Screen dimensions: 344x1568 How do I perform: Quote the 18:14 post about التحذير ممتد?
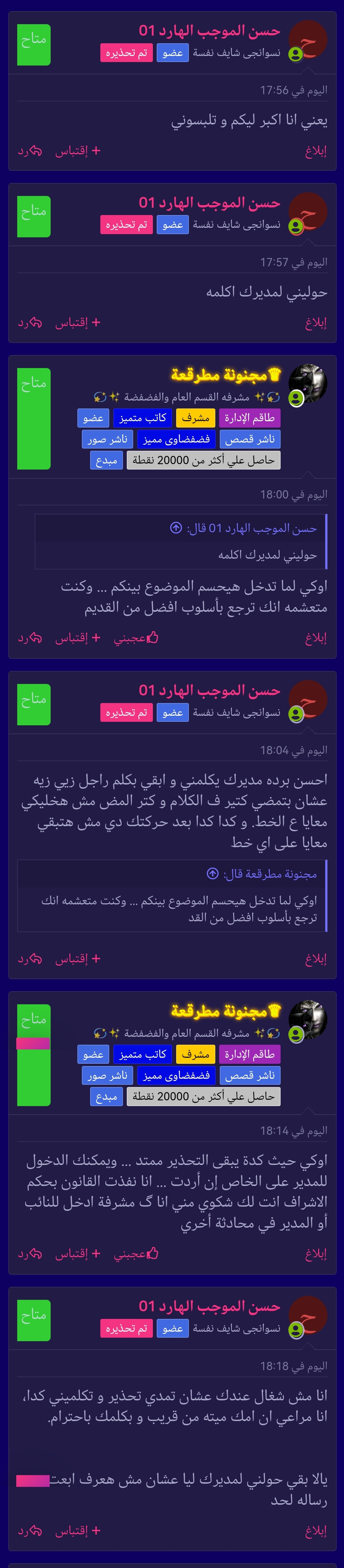(x=77, y=1253)
